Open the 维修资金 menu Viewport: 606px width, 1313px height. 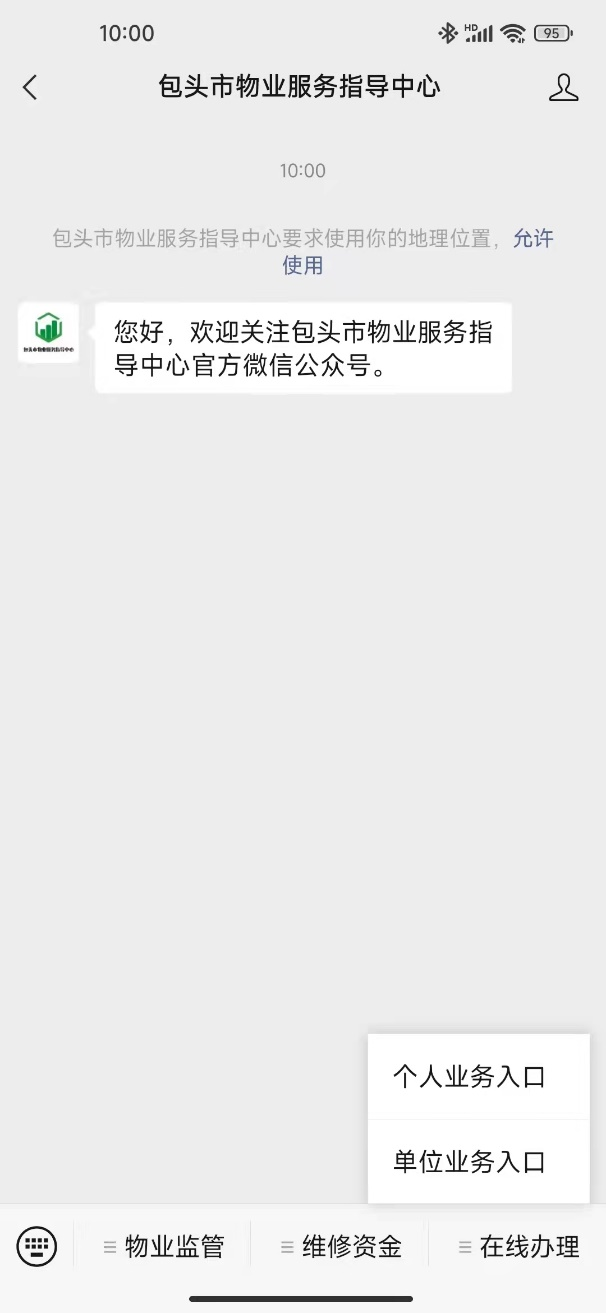pos(341,1247)
